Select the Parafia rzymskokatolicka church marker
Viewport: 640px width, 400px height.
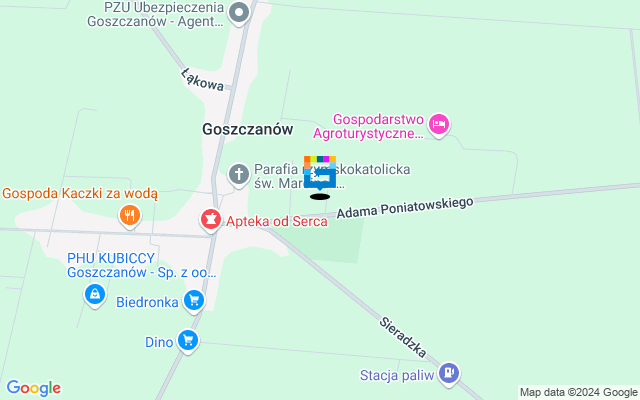[239, 175]
